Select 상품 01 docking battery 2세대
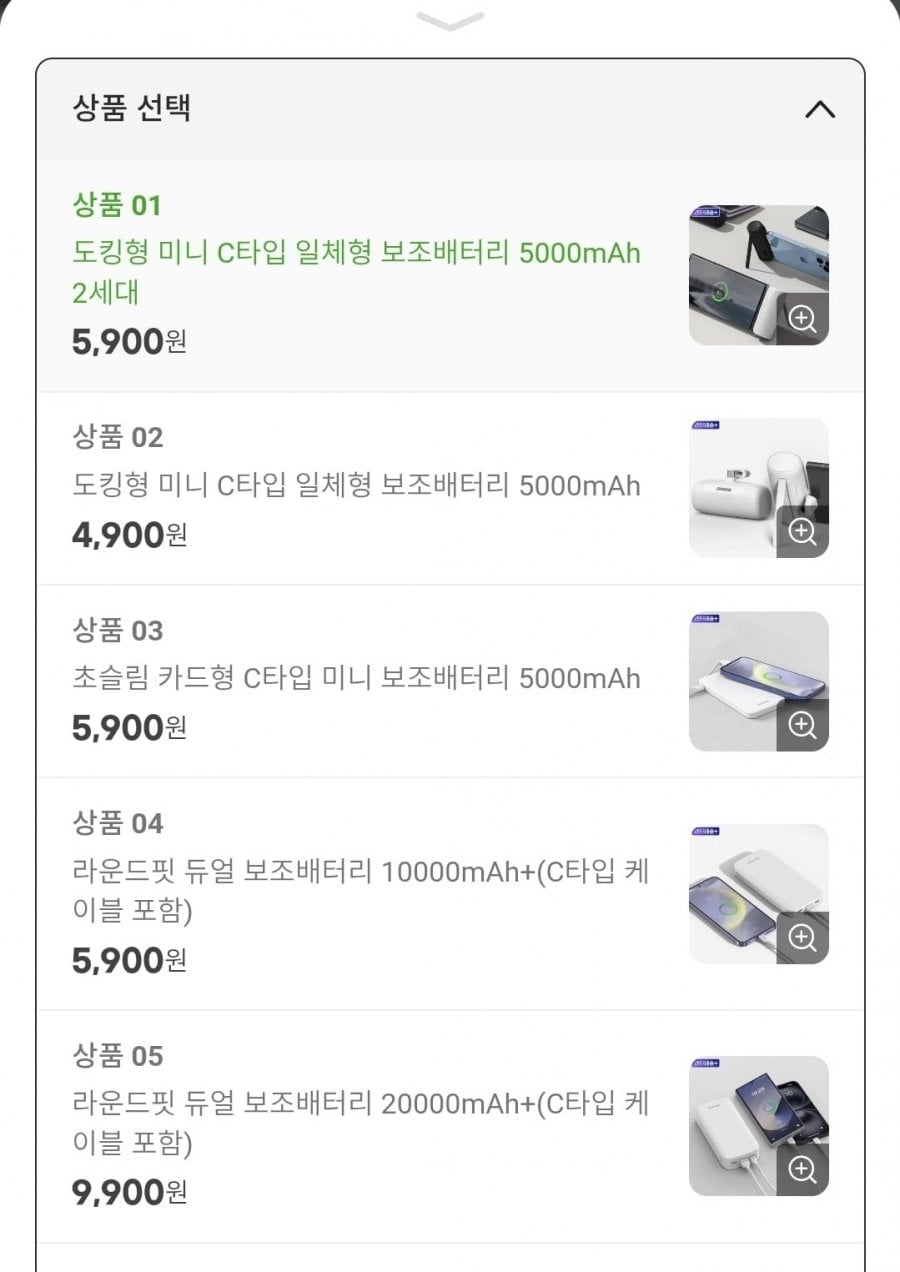Viewport: 900px width, 1272px height. coord(356,272)
